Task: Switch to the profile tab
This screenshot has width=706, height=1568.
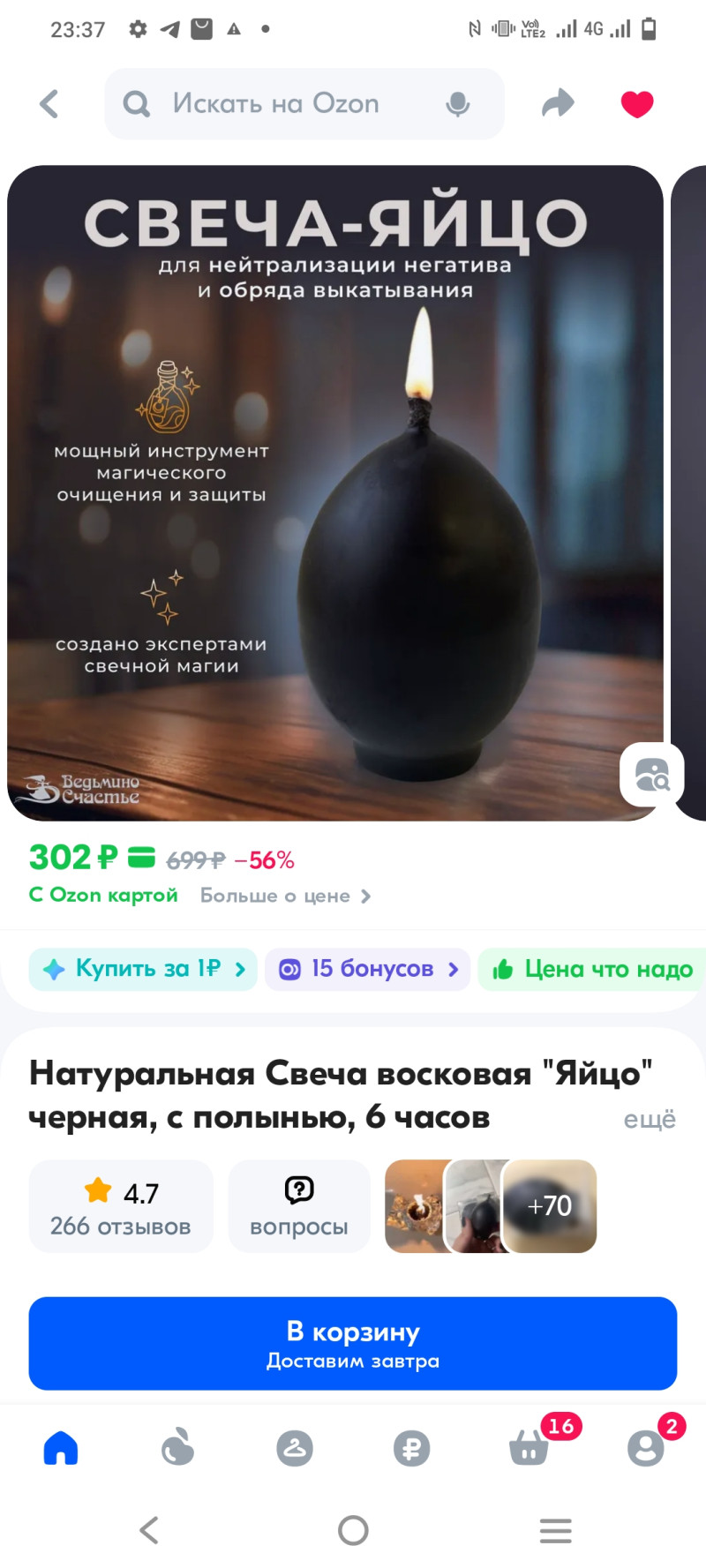Action: pyautogui.click(x=646, y=1448)
